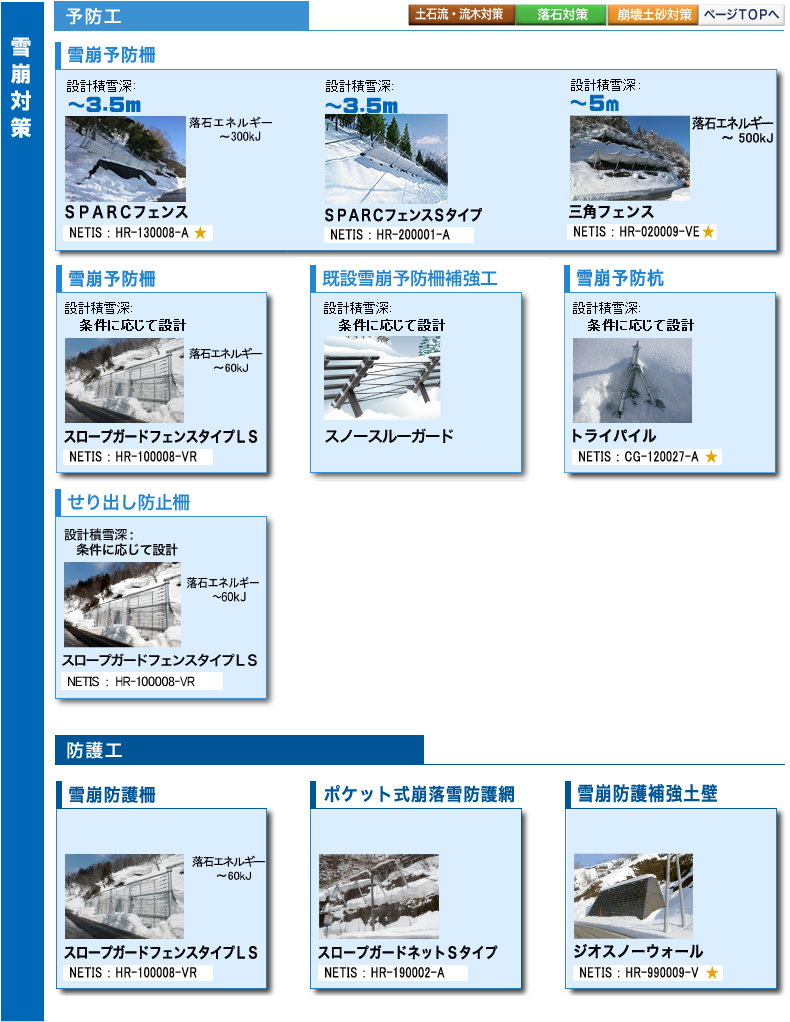
Task: Open スロープガードフェンスタイプLS under せり出し防止柵
Action: tap(122, 605)
